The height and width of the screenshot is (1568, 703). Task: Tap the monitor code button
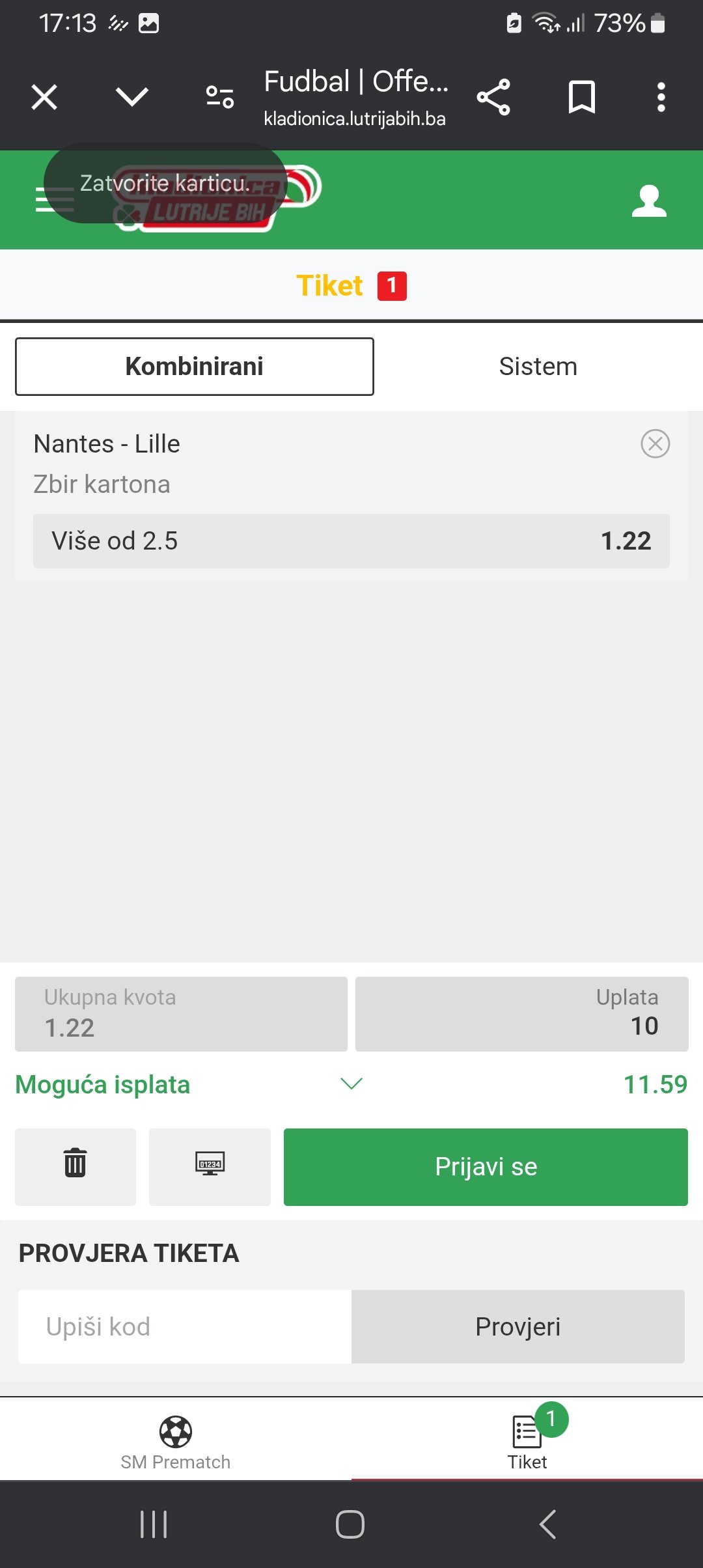210,1167
